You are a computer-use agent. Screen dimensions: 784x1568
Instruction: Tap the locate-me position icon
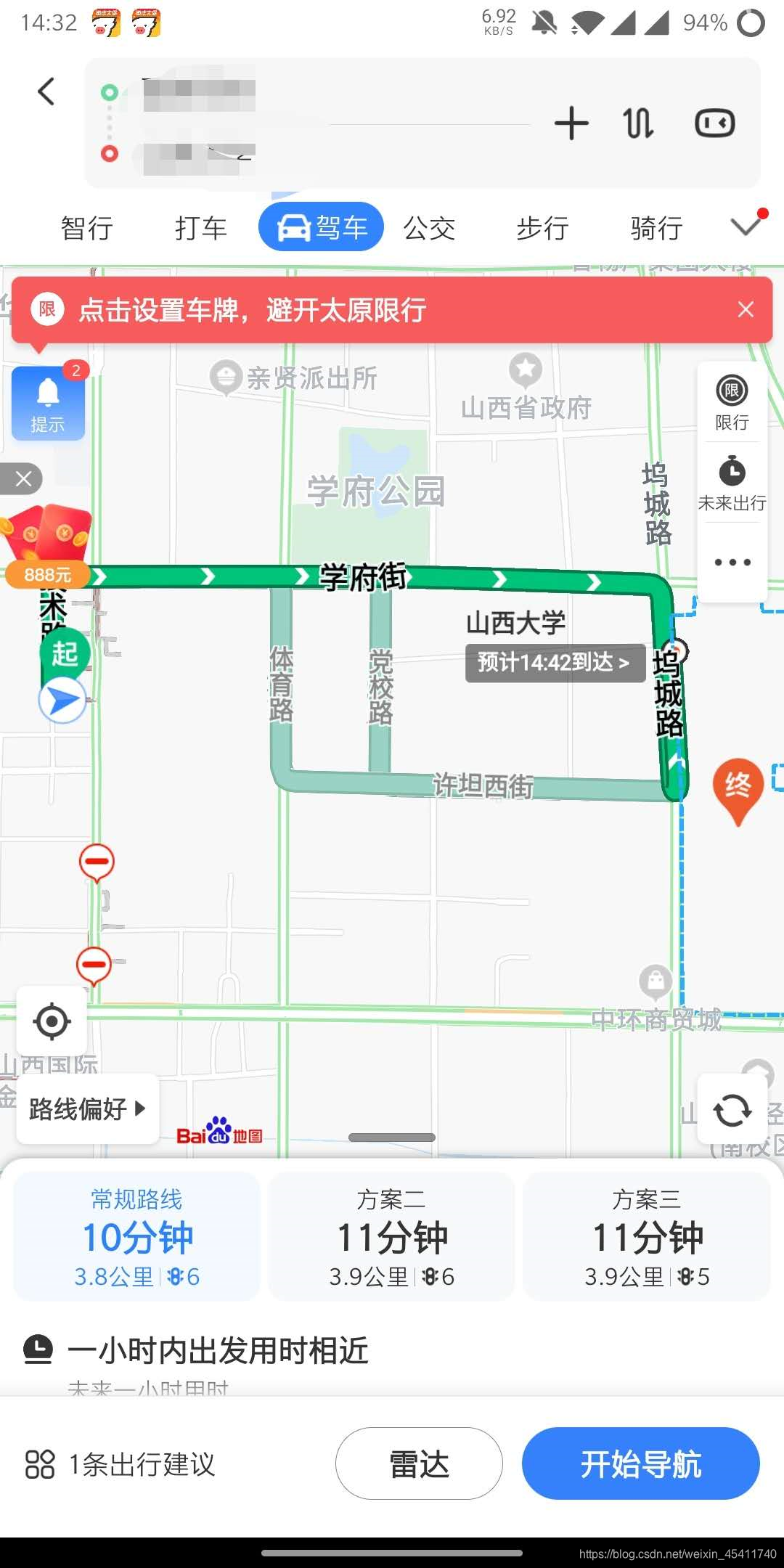52,1021
